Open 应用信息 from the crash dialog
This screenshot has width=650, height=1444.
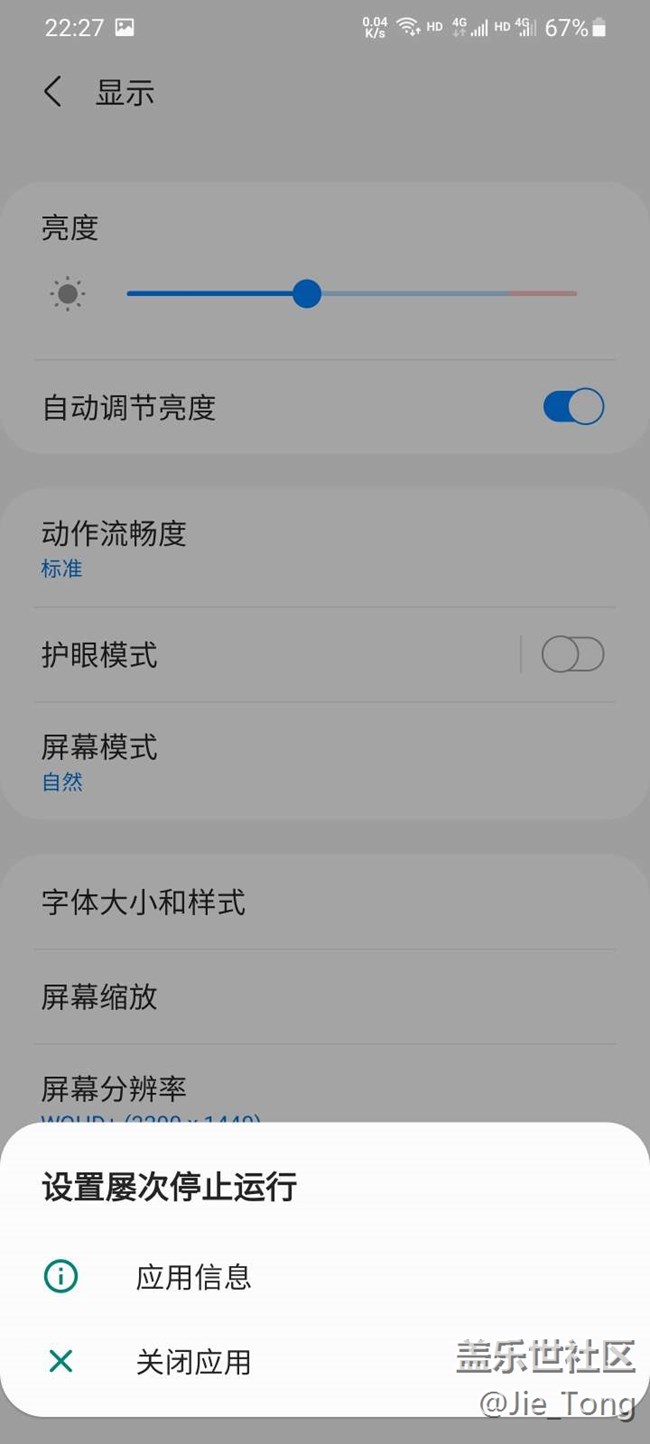click(x=193, y=1277)
